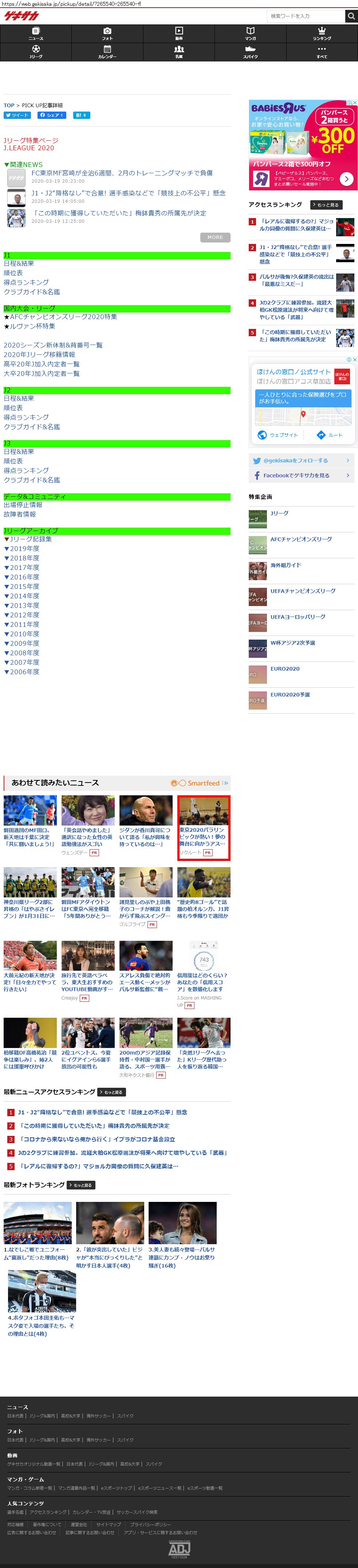
Task: Open the スパイク navigation item
Action: click(251, 52)
